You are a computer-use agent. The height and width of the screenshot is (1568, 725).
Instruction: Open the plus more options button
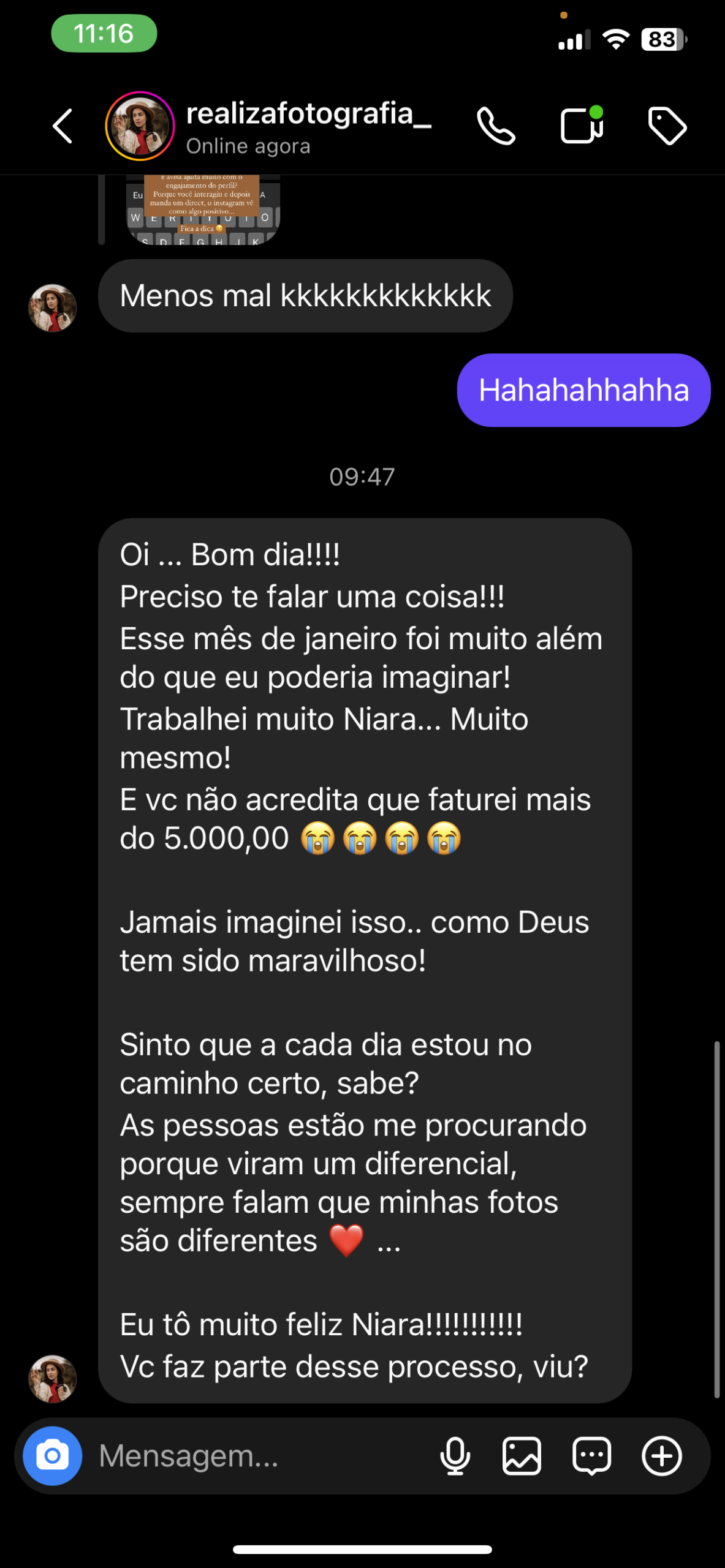pos(662,1456)
